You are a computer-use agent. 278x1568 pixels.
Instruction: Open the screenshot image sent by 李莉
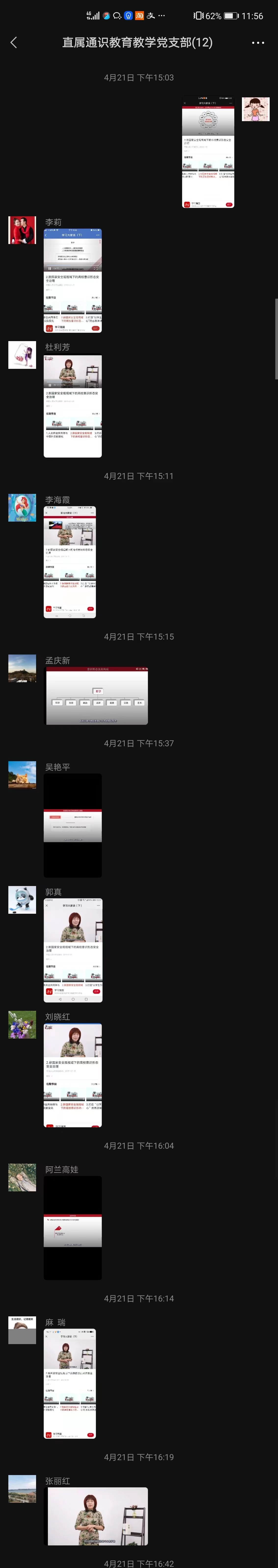[x=73, y=281]
